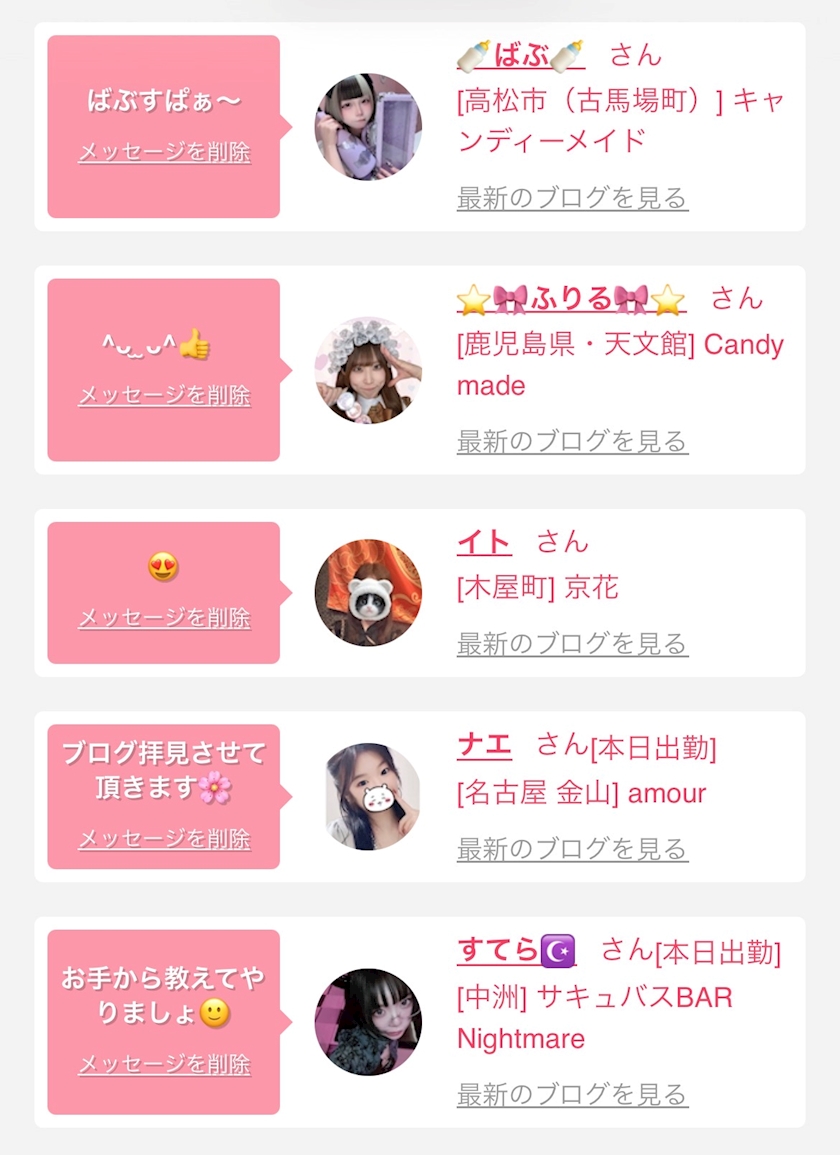The image size is (840, 1155).
Task: View latest blog of ふりる
Action: point(572,441)
